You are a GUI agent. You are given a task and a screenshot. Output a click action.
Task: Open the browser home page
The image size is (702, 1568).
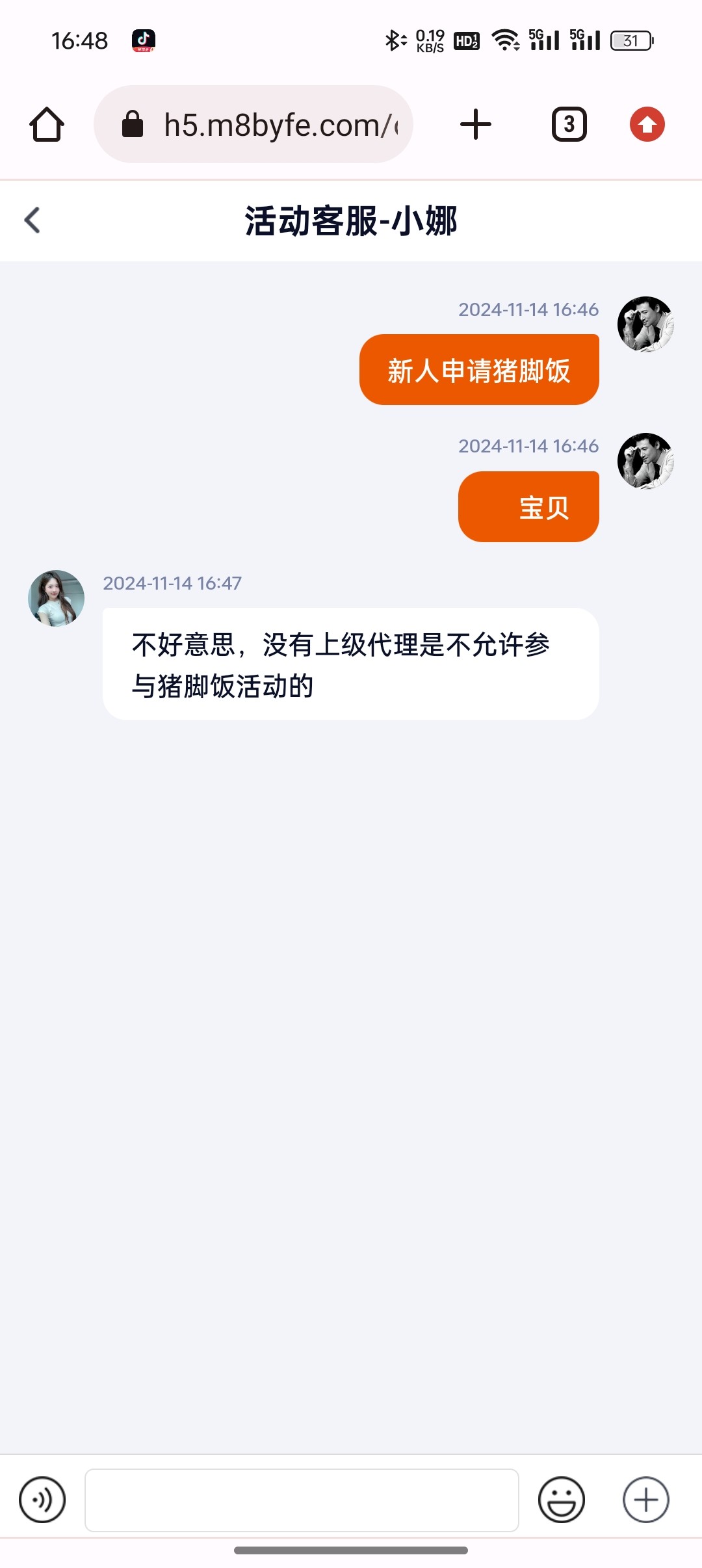point(47,124)
